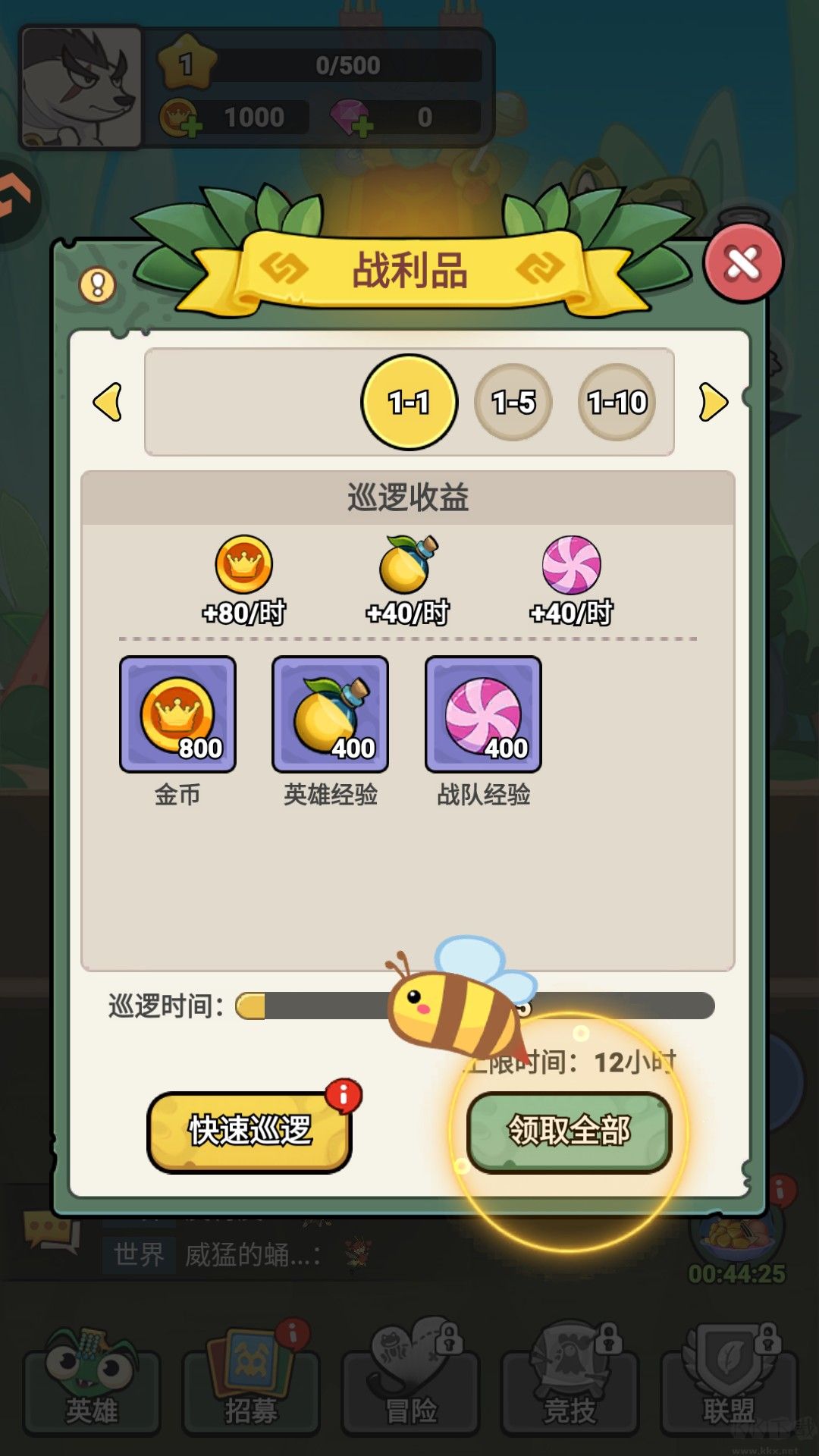This screenshot has width=819, height=1456.
Task: Click the left arrow for previous stages
Action: [x=108, y=403]
